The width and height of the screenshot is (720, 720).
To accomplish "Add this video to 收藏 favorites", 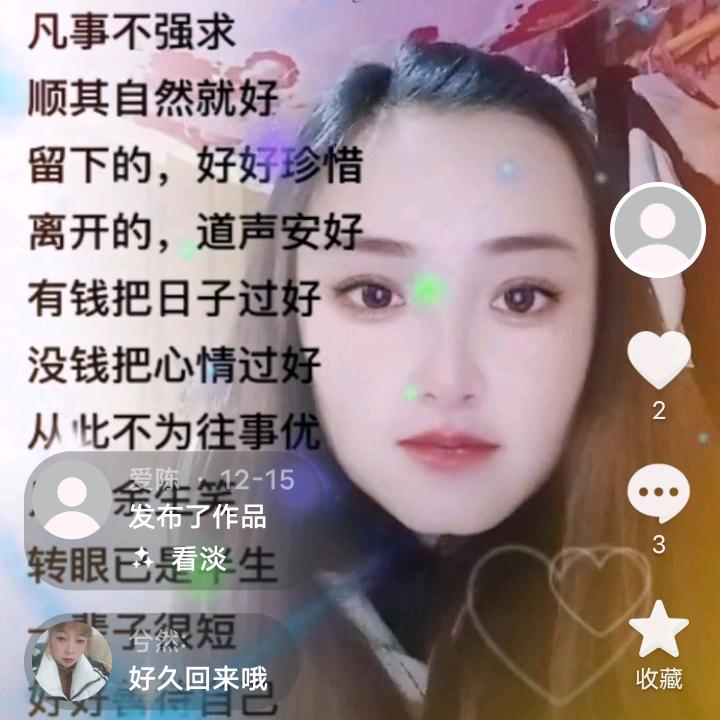I will click(x=658, y=631).
